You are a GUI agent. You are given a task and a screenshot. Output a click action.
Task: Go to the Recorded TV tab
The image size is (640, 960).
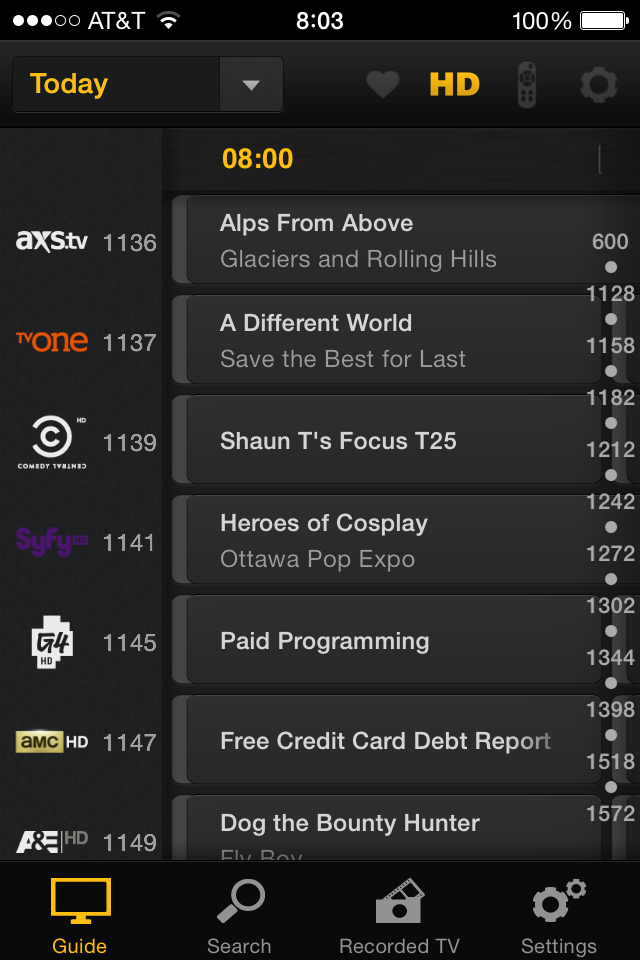tap(399, 915)
